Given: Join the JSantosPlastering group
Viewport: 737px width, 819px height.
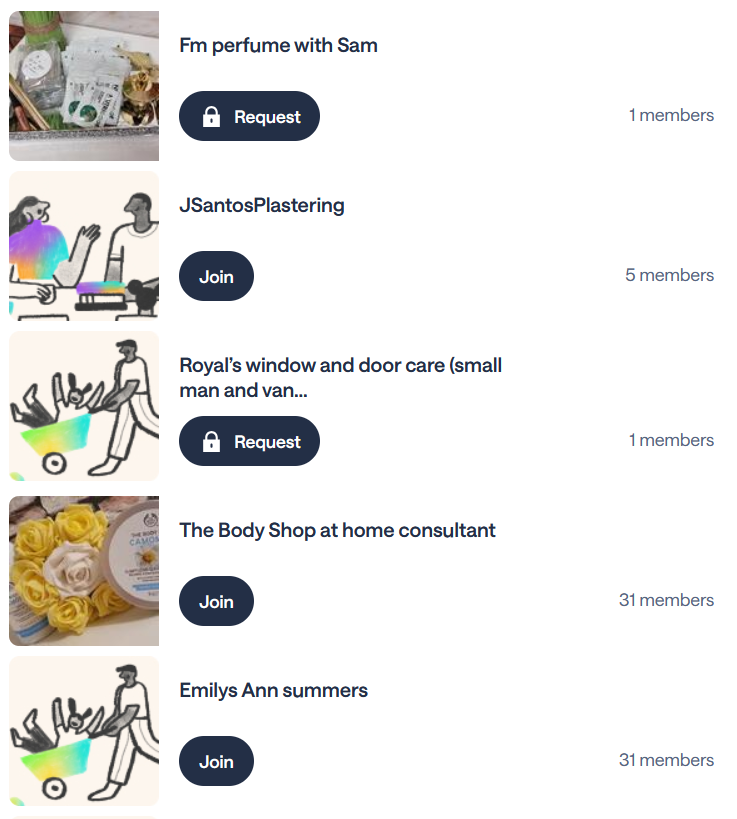Looking at the screenshot, I should pos(216,276).
